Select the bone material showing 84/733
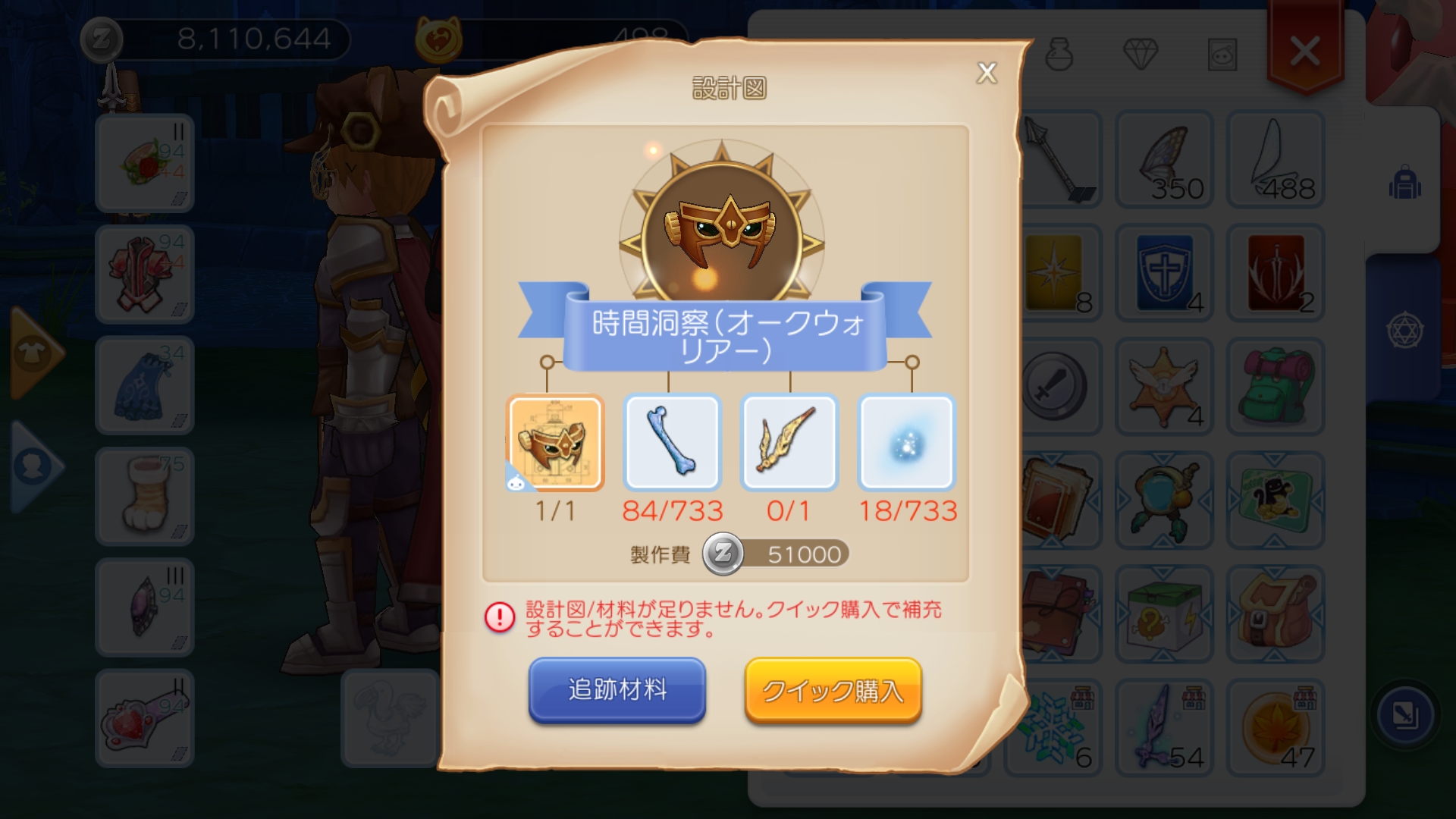Screen dimensions: 1456x819 [672, 443]
